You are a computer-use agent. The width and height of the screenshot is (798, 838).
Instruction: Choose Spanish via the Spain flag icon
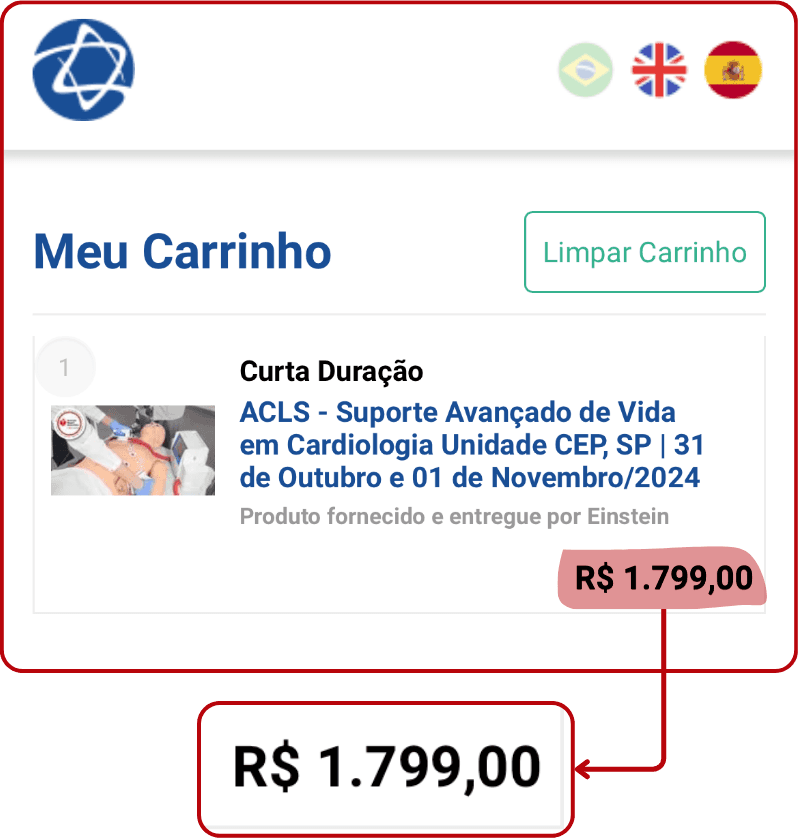[x=731, y=70]
